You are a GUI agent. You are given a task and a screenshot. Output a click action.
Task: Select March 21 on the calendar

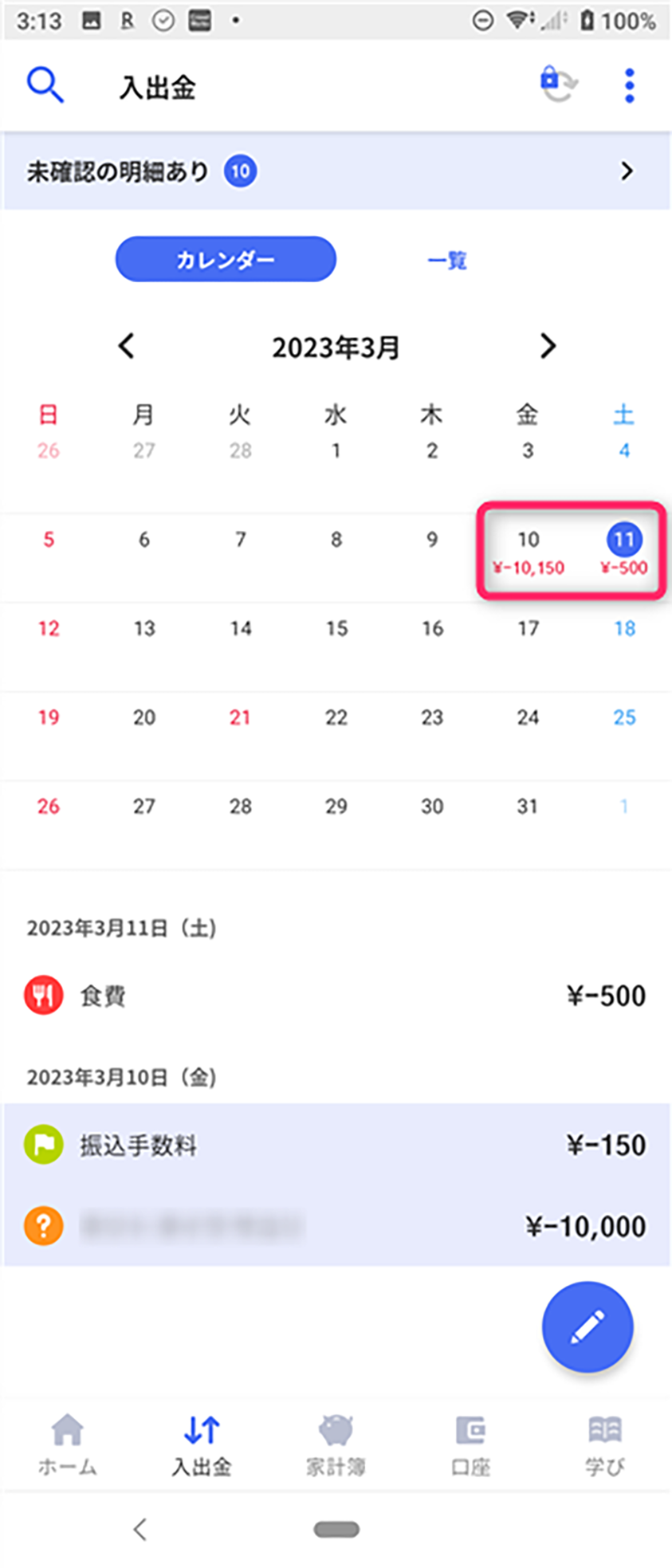[240, 717]
